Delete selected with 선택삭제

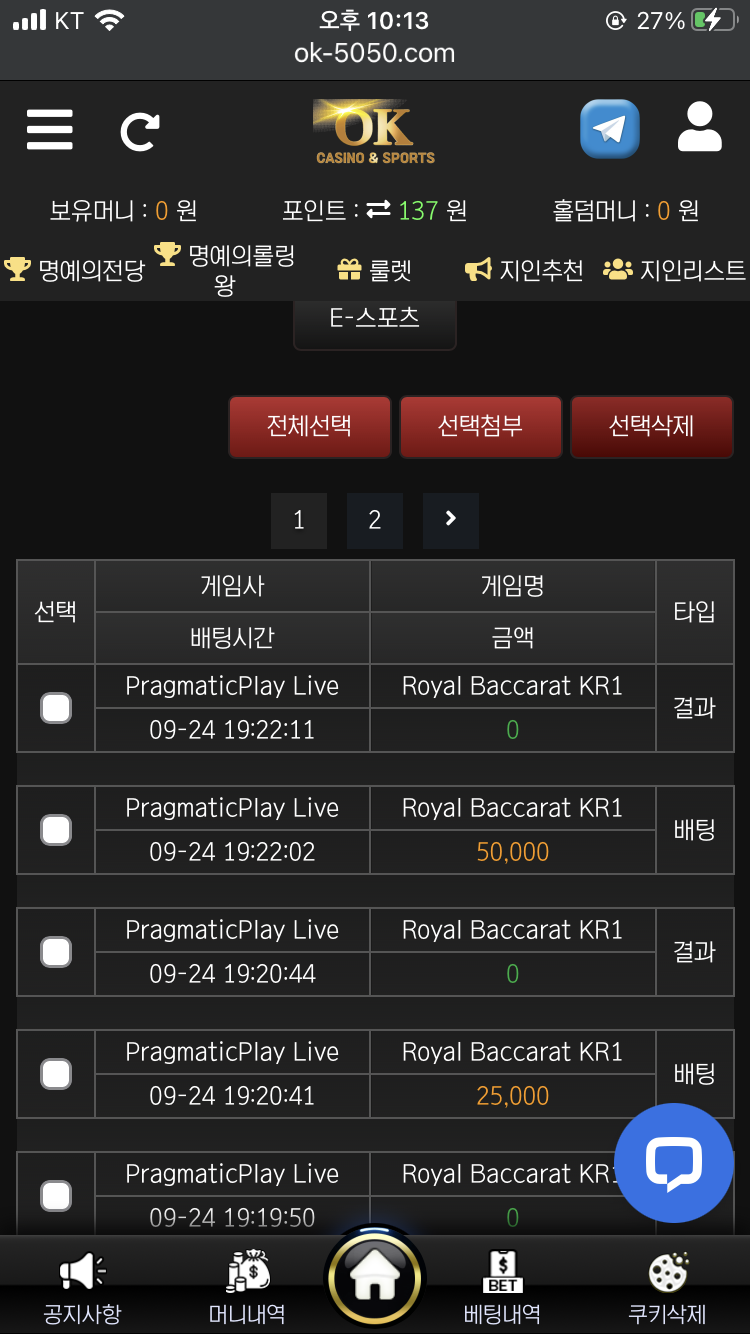(651, 427)
